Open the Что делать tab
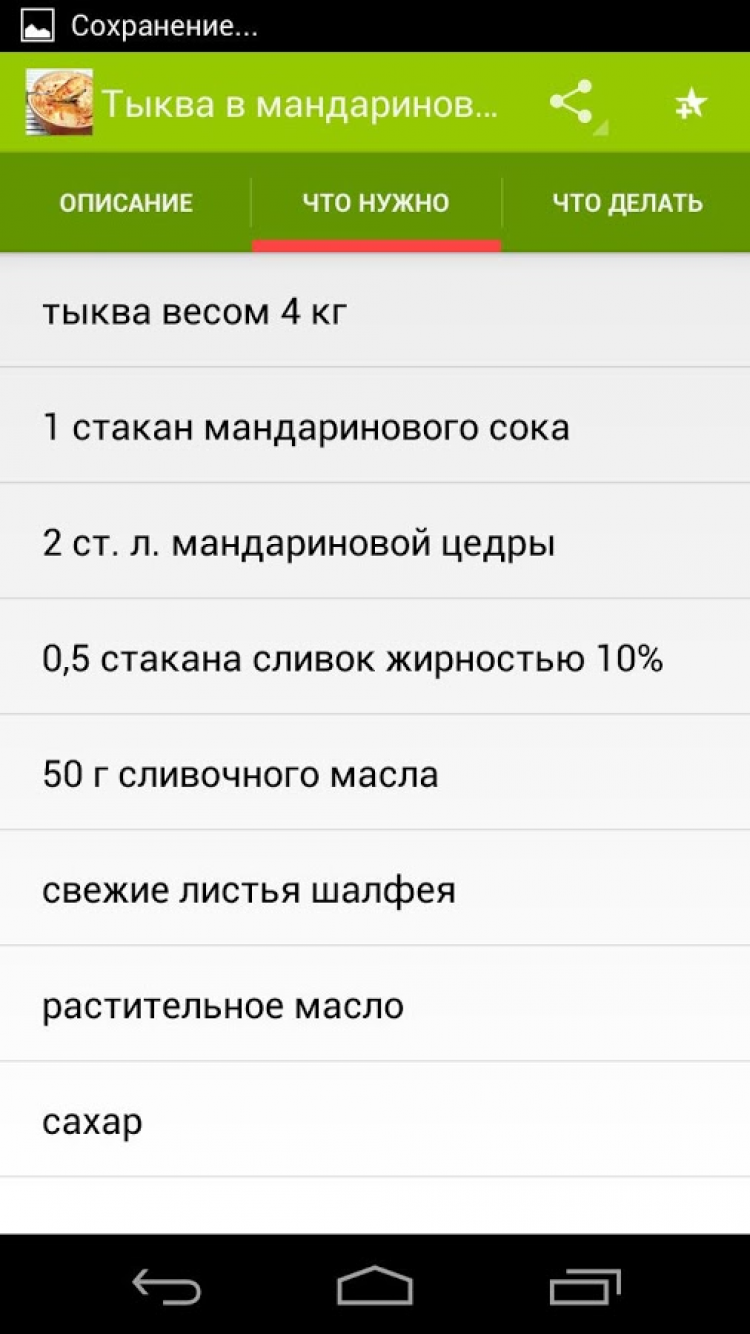Screen dimensions: 750x1334 pos(627,203)
